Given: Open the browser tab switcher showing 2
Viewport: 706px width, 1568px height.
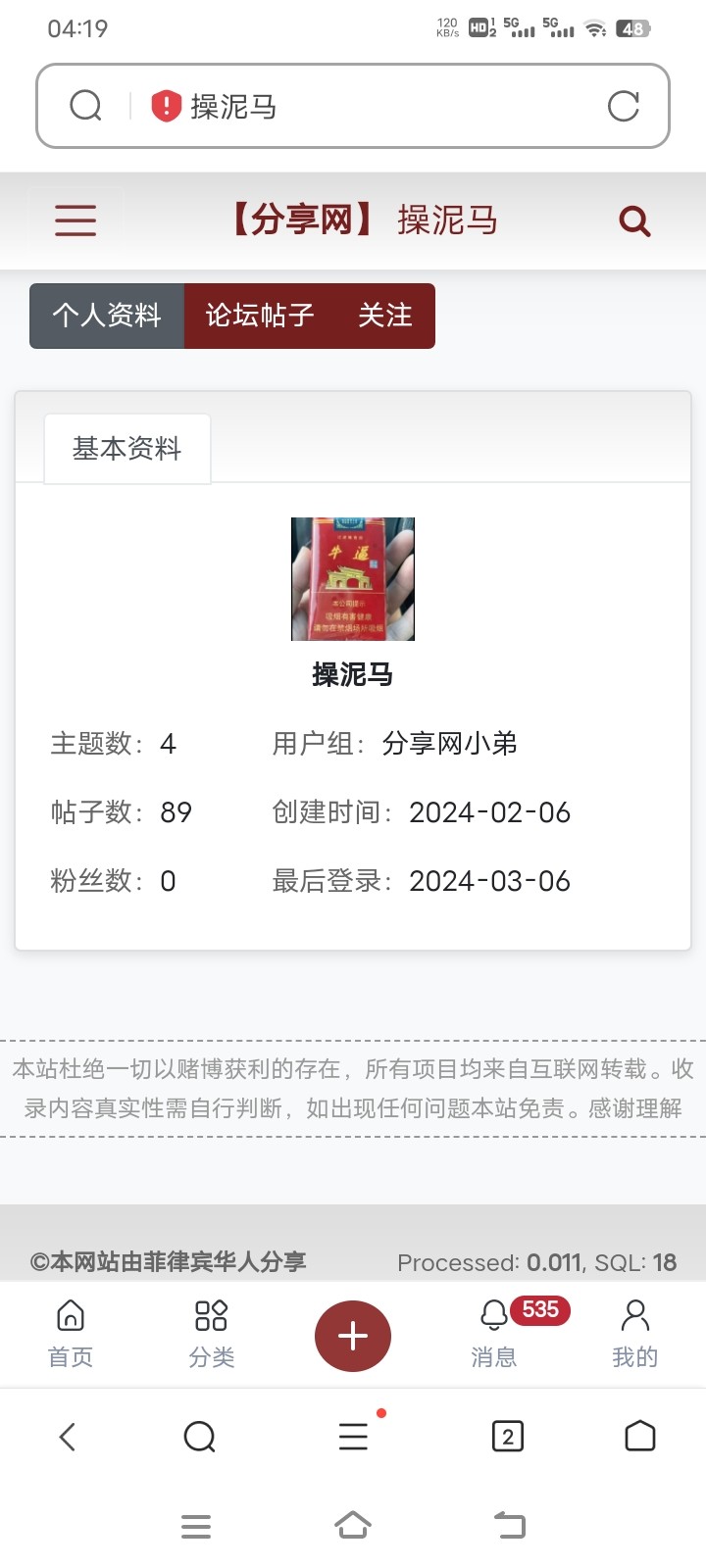Looking at the screenshot, I should (x=507, y=1438).
